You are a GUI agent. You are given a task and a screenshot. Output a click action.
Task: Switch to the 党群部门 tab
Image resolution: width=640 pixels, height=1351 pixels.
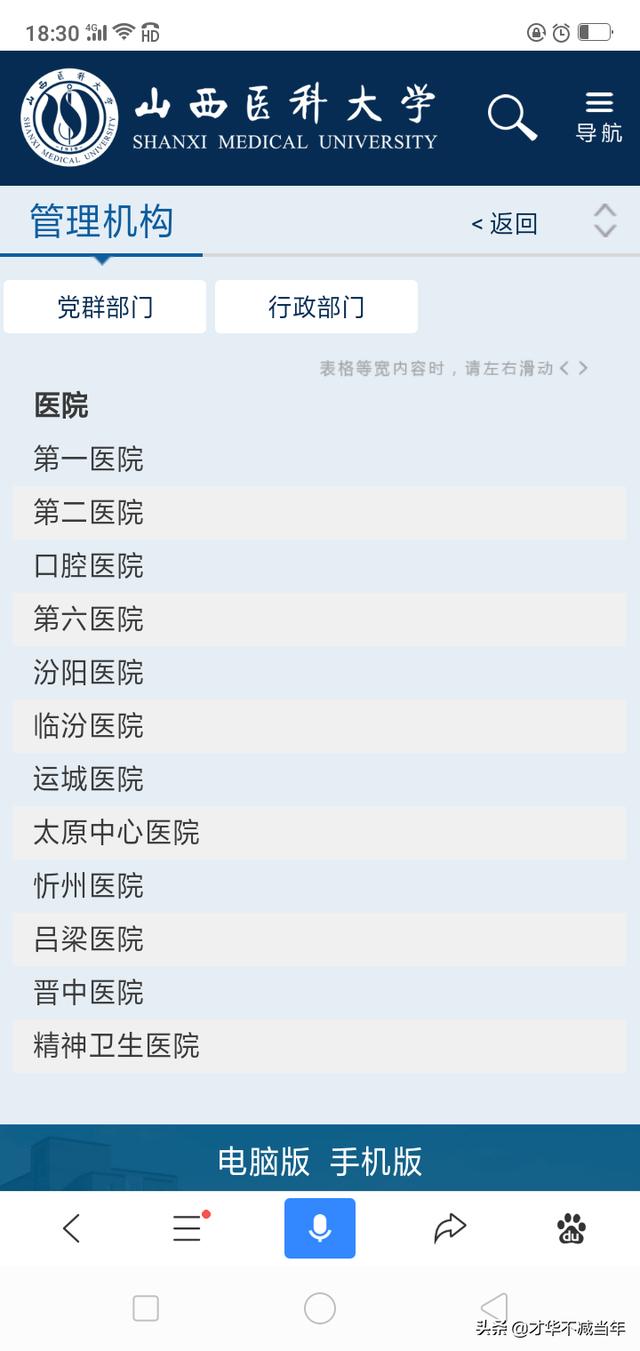pyautogui.click(x=105, y=307)
